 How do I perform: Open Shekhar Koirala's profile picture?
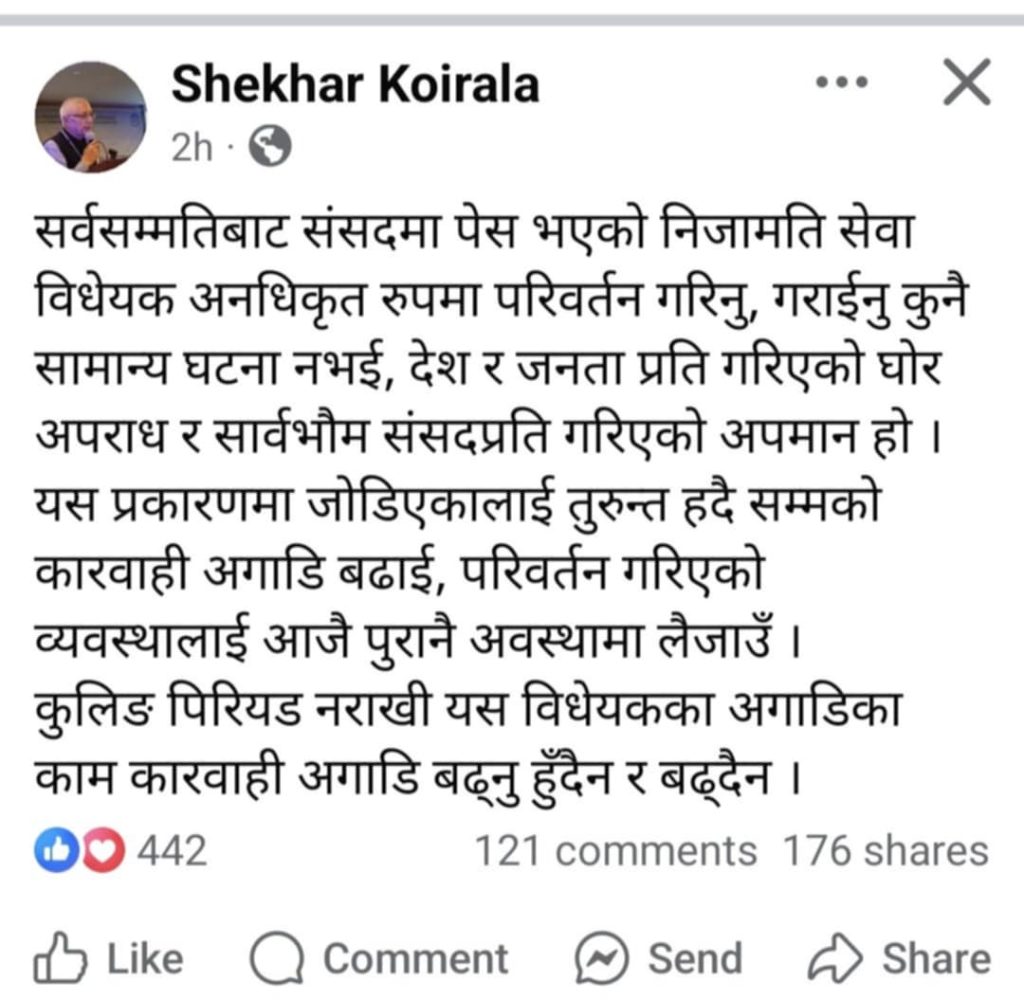click(90, 116)
